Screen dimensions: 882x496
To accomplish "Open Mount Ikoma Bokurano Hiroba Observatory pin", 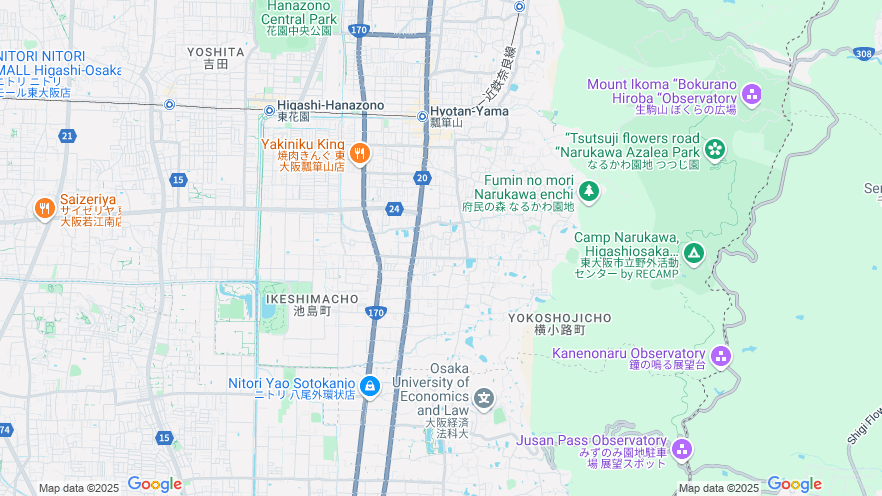I will (x=751, y=95).
